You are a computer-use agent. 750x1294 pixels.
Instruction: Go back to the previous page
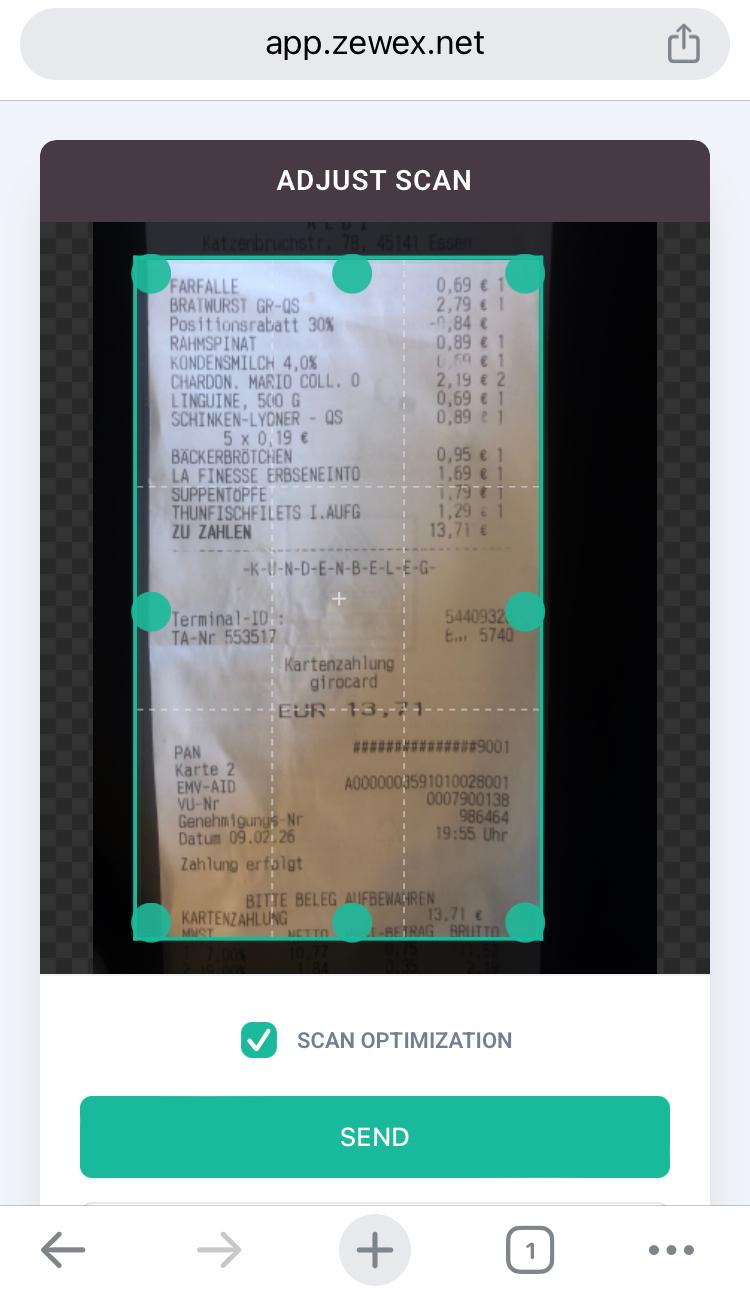tap(63, 1250)
